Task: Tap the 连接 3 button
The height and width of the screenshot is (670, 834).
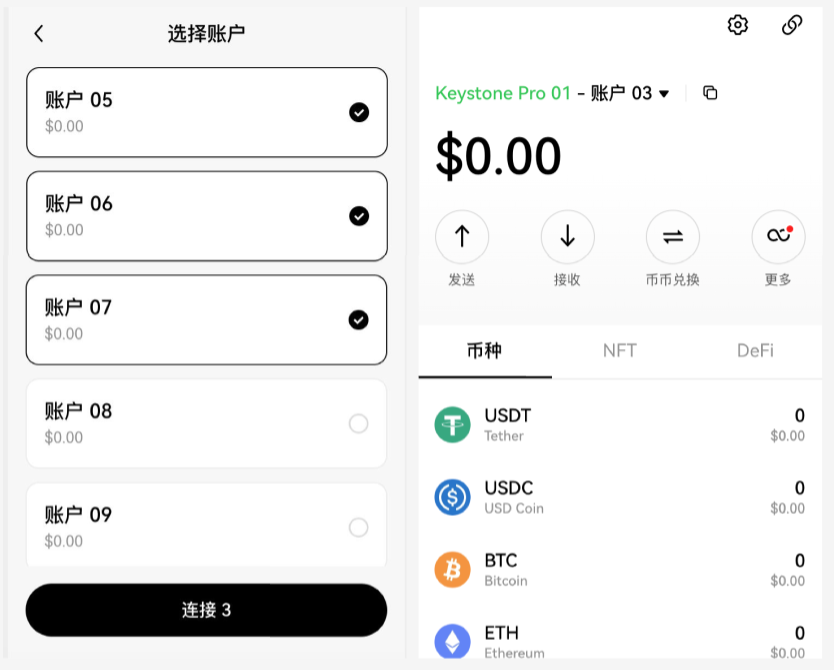Action: point(206,610)
